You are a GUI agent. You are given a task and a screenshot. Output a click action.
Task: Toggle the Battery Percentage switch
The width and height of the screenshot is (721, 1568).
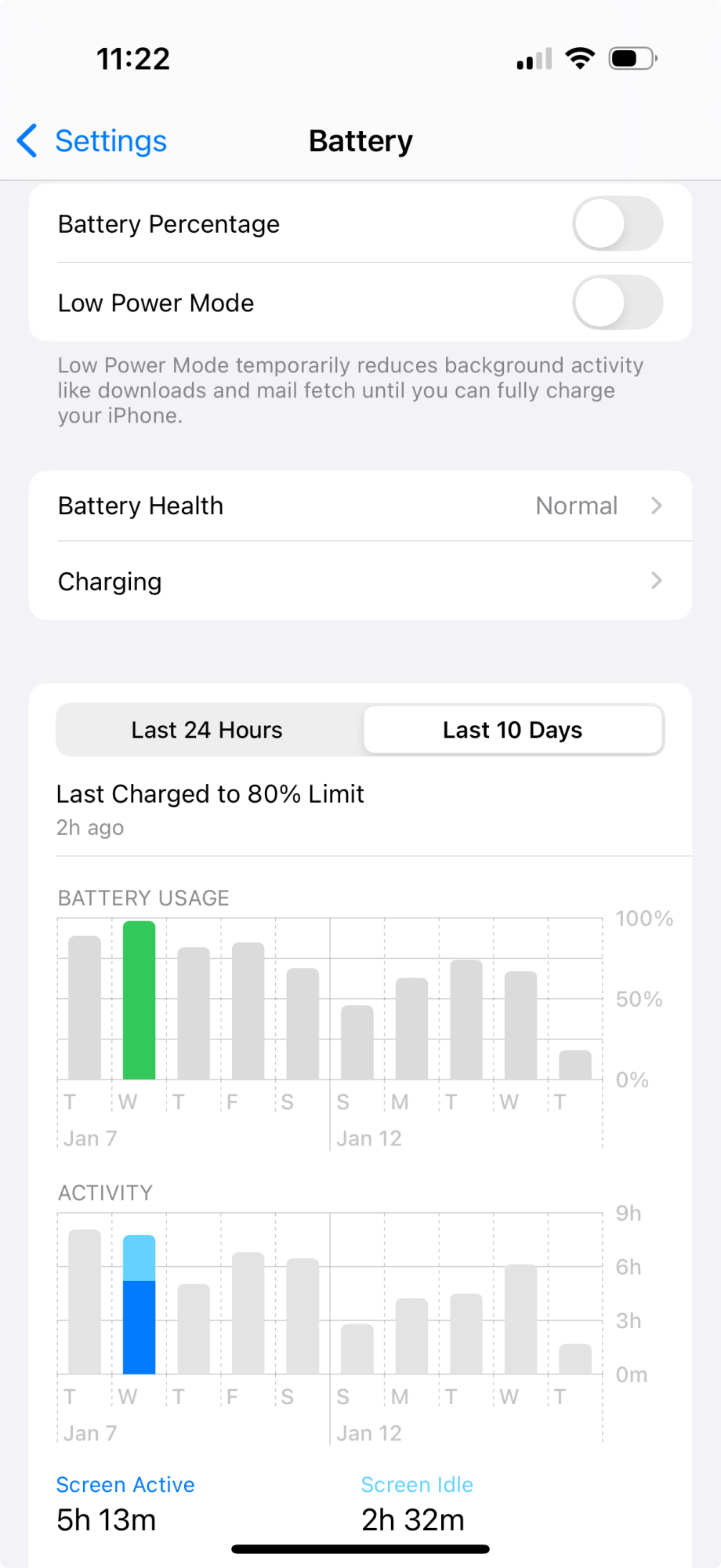click(618, 223)
